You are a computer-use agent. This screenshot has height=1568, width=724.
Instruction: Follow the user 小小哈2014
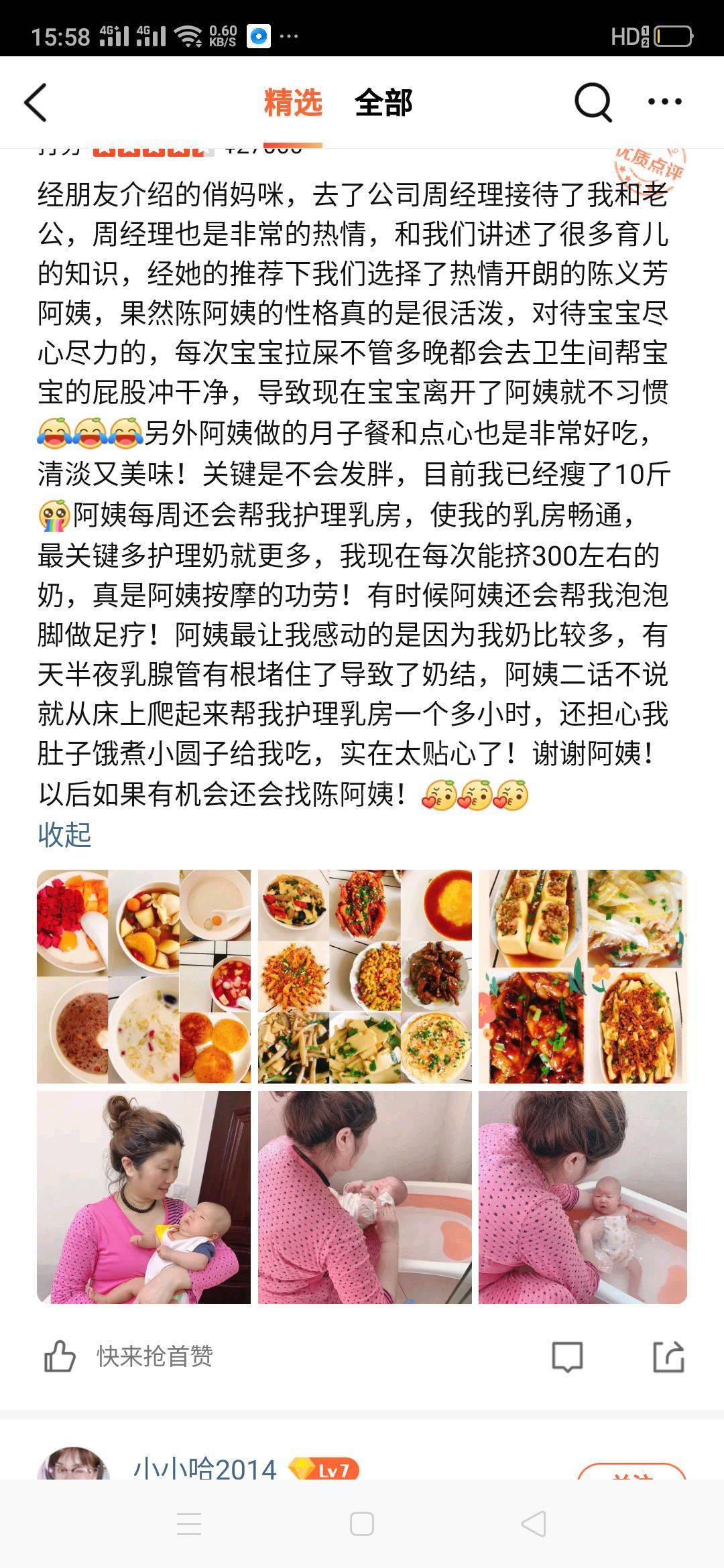coord(631,1471)
